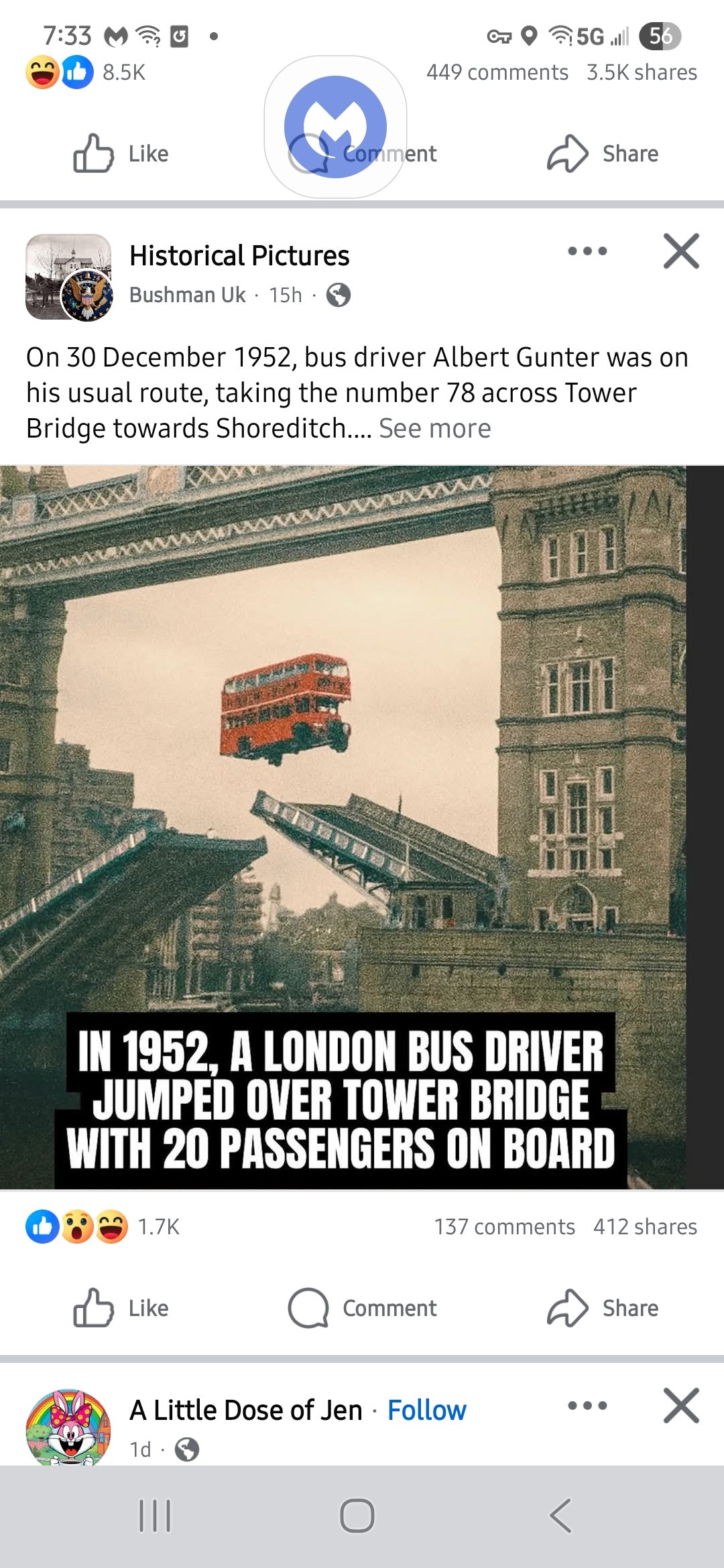See reactions on the 1.7K count
This screenshot has width=724, height=1568.
pos(158,1227)
